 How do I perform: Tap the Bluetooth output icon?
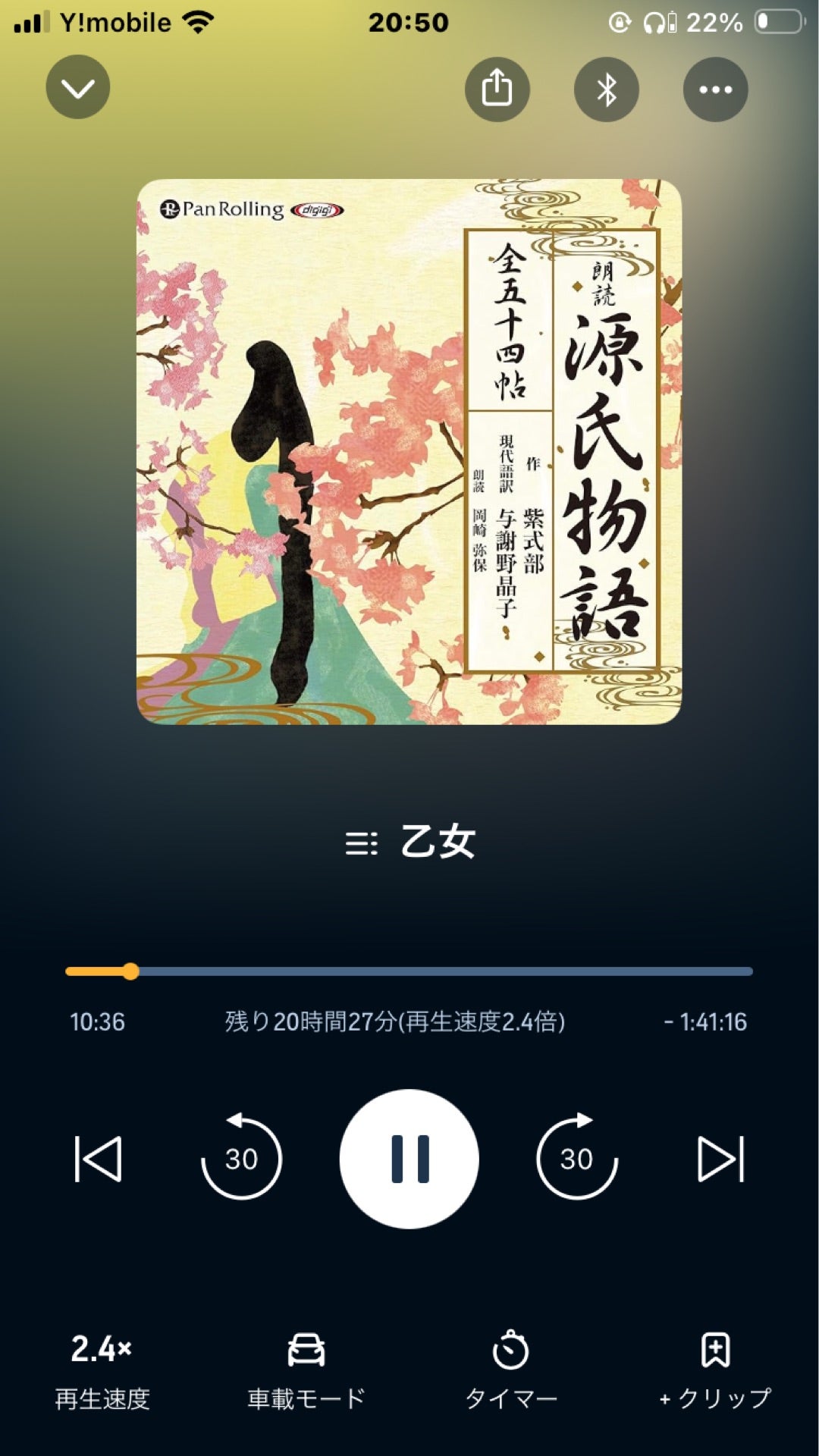(607, 89)
